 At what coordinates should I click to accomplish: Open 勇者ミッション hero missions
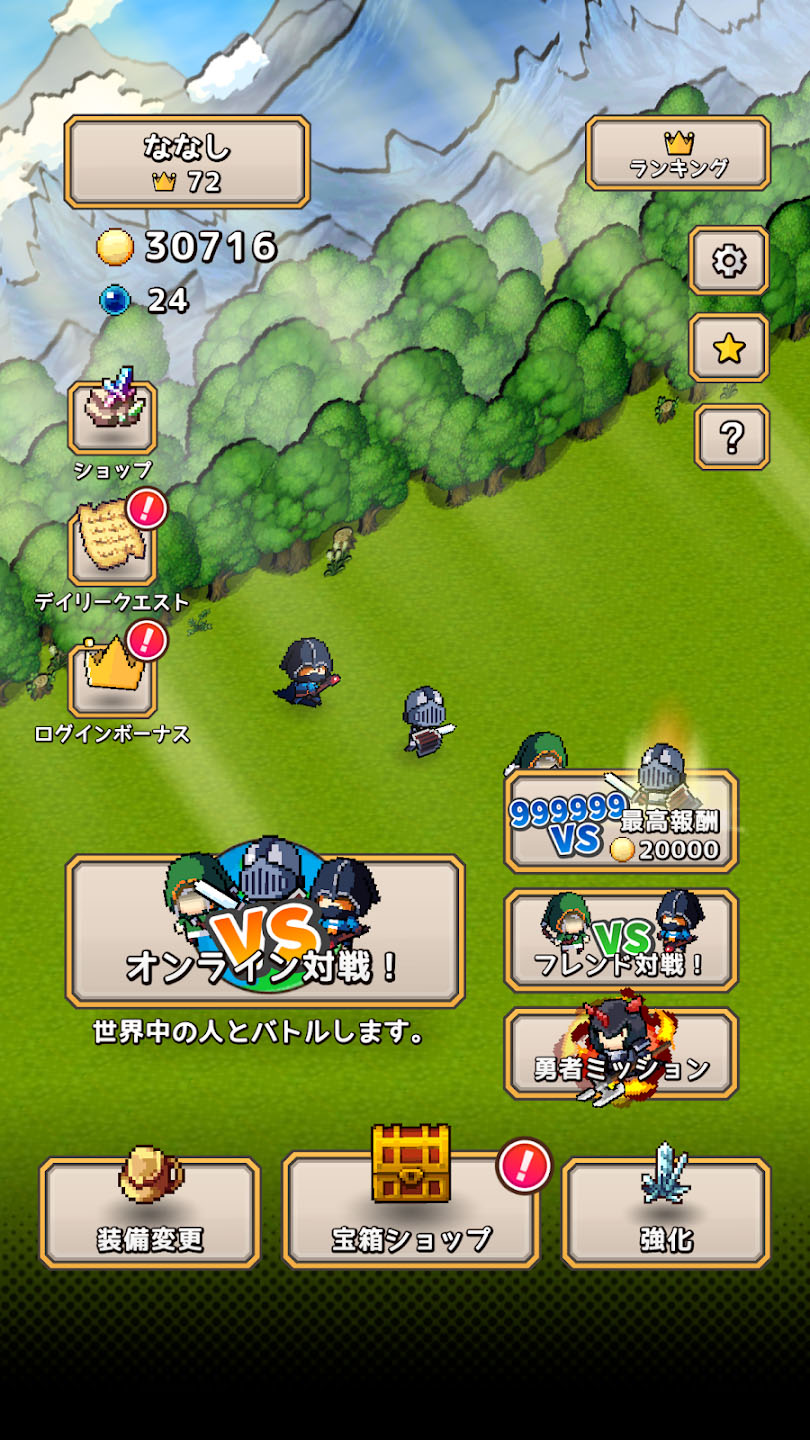[621, 1054]
